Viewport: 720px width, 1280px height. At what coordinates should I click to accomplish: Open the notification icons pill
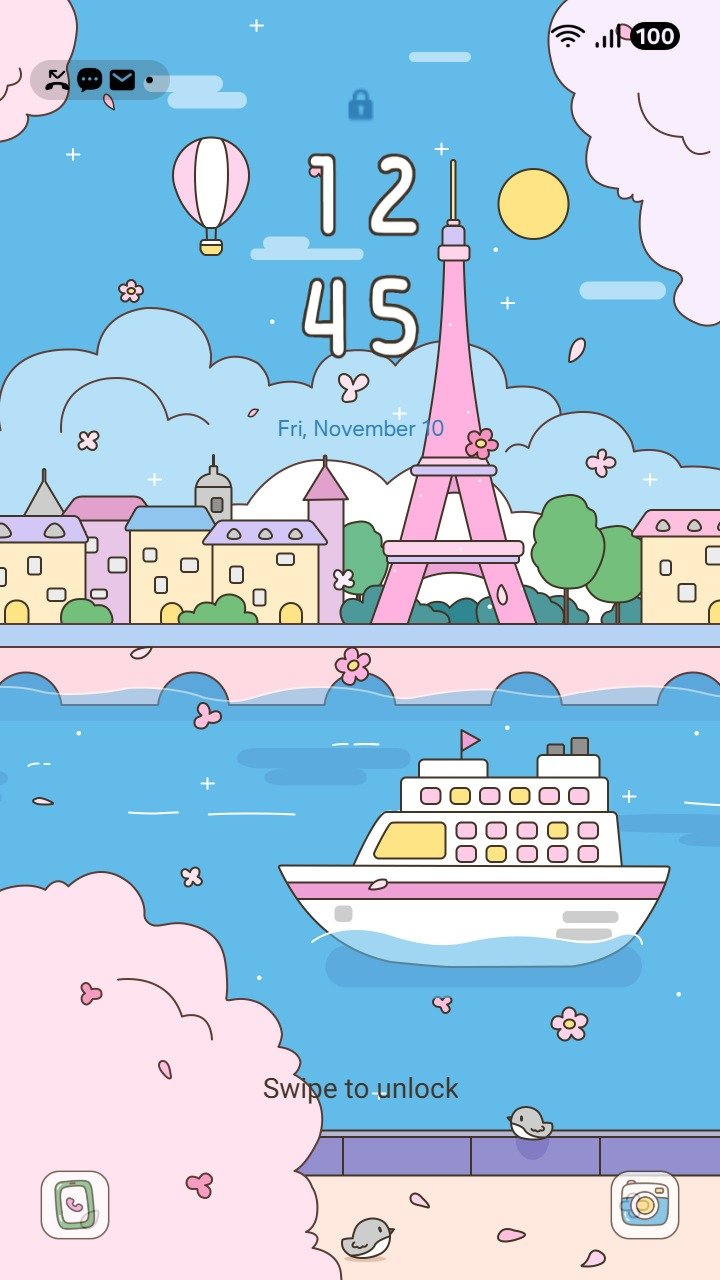[100, 80]
